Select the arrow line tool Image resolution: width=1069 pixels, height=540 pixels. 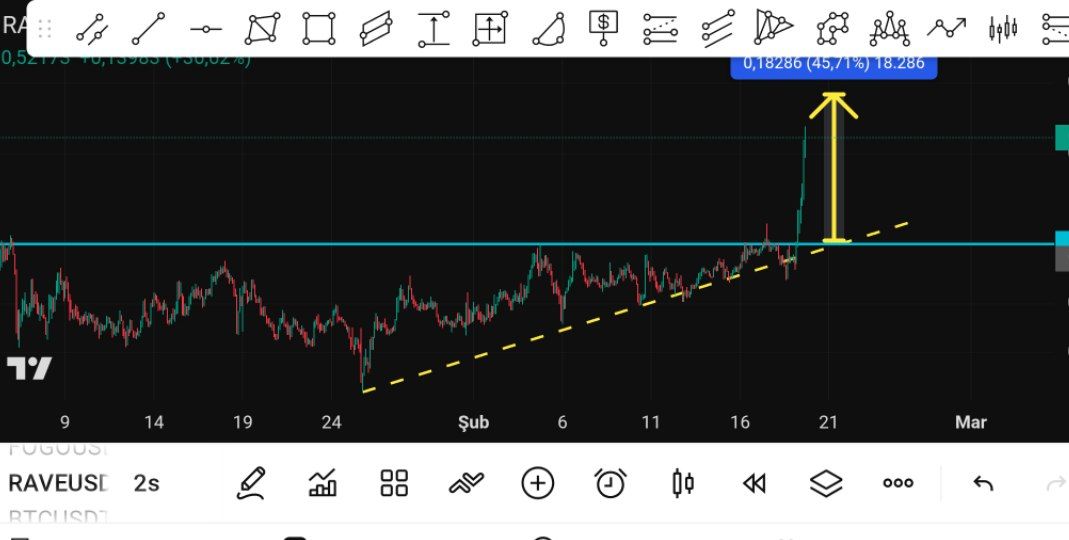[946, 27]
